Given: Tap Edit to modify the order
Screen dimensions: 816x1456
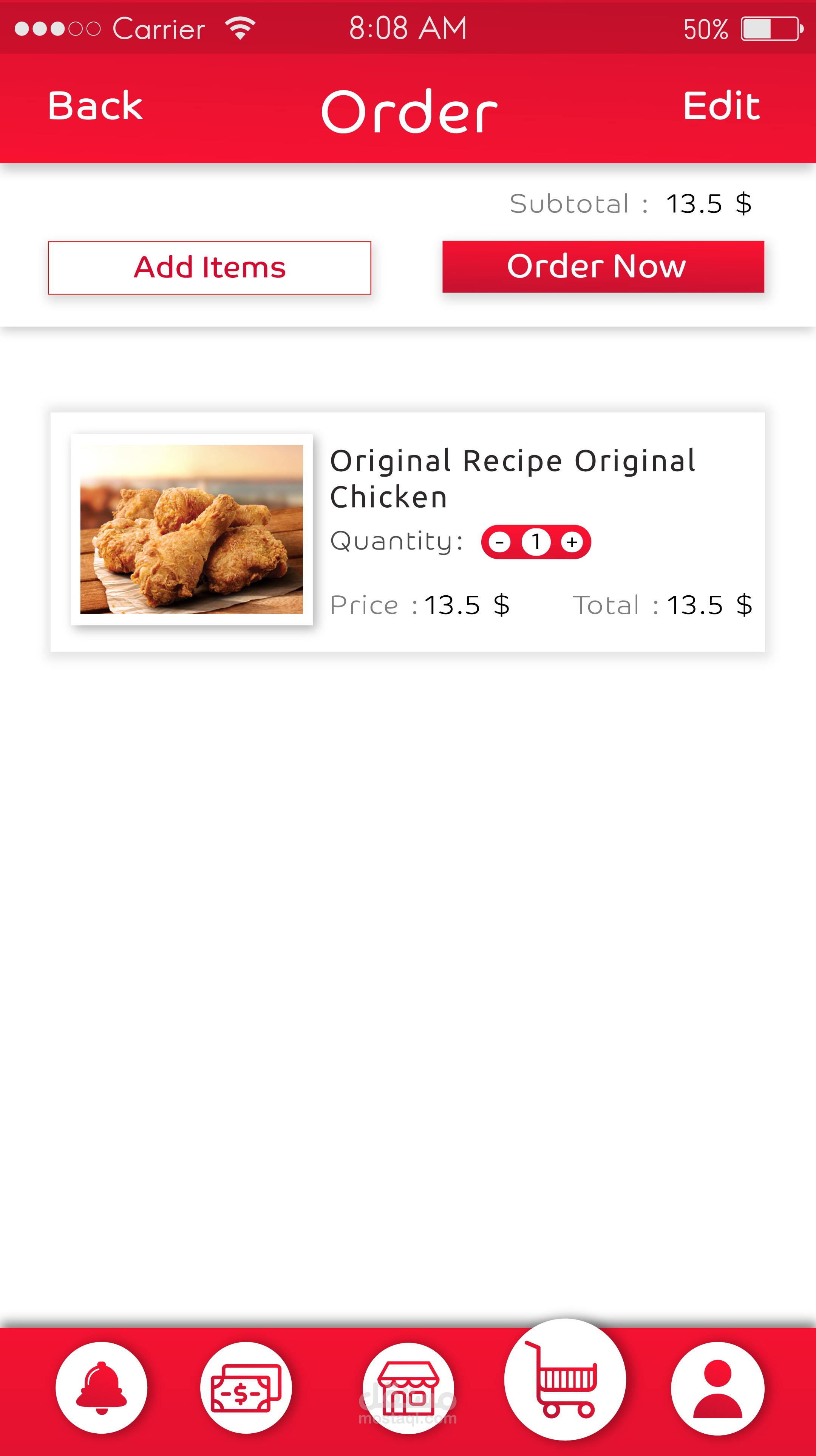Looking at the screenshot, I should tap(721, 106).
